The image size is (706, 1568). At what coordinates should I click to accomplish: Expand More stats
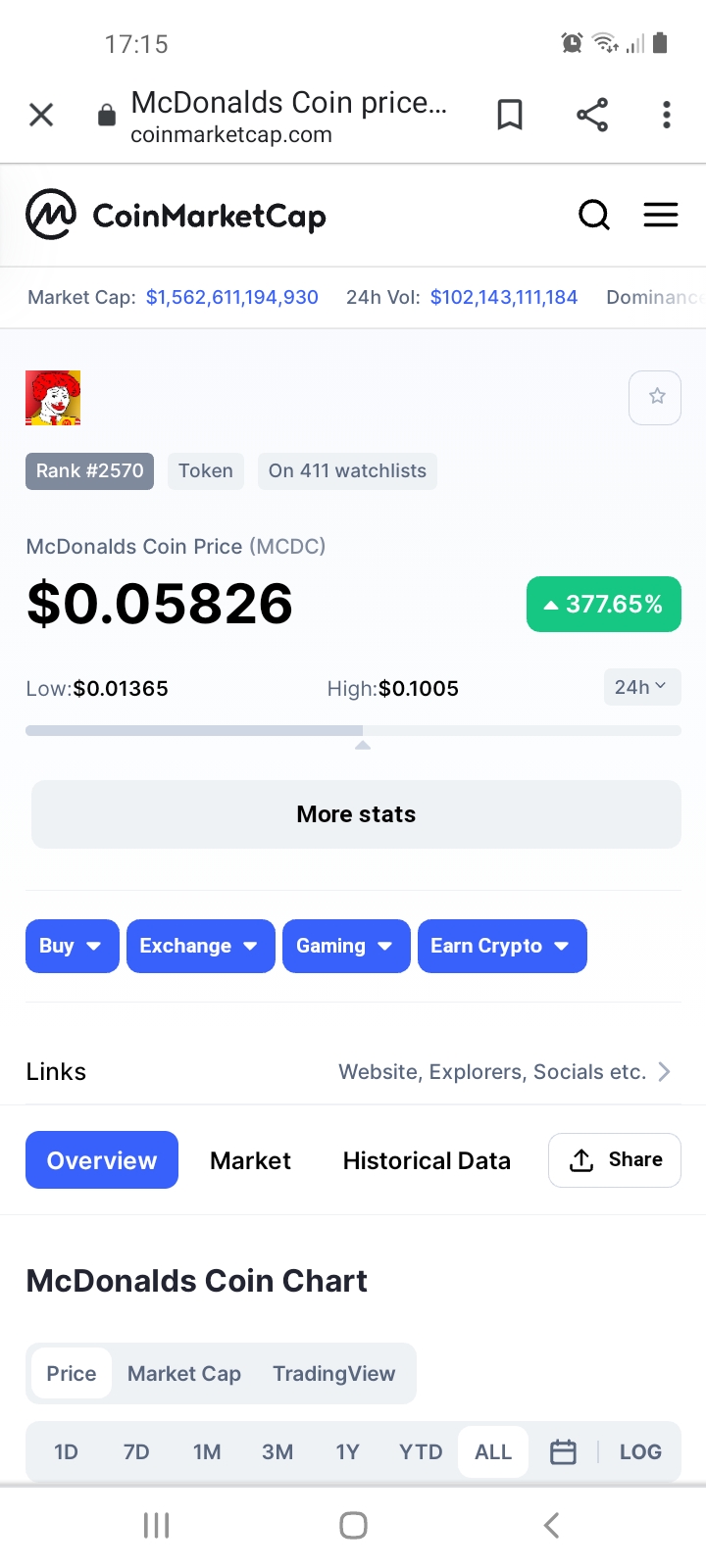point(356,814)
